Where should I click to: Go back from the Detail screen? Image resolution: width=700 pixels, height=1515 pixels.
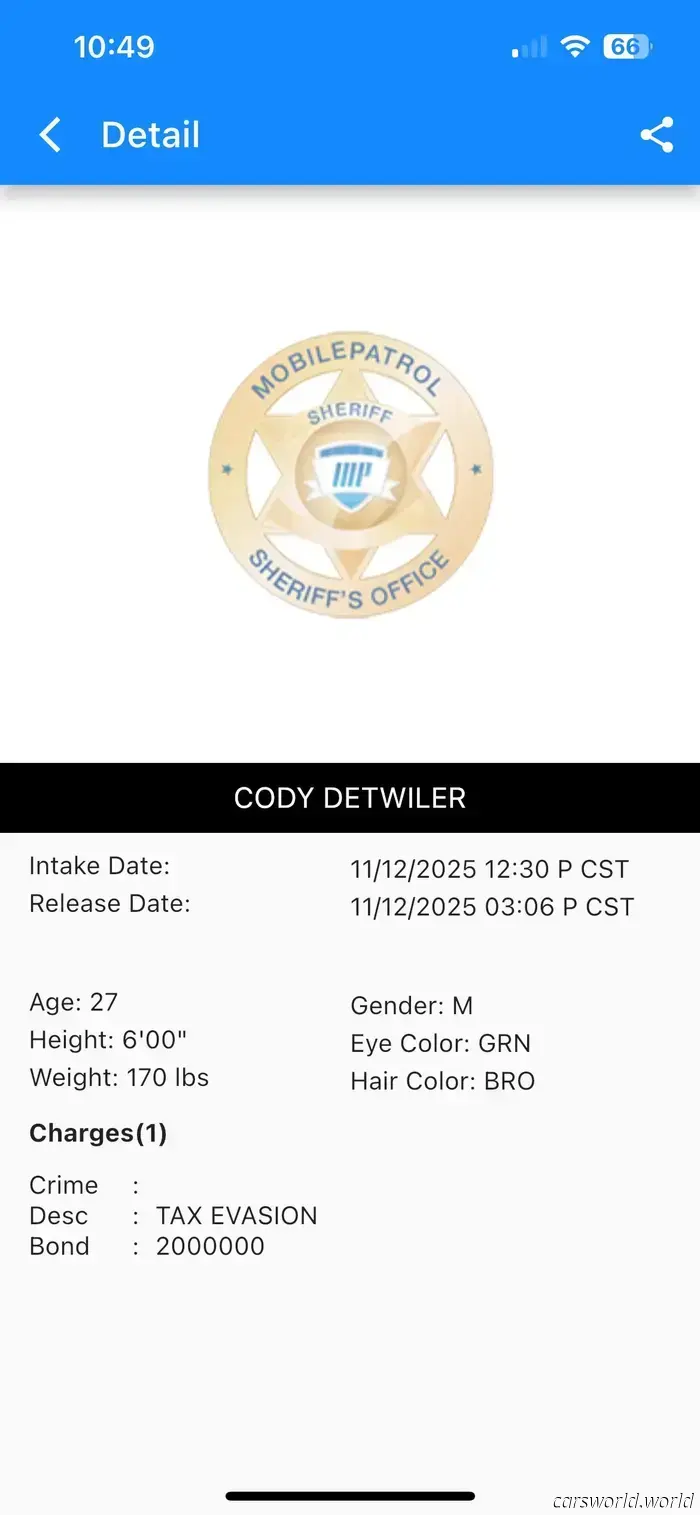50,134
